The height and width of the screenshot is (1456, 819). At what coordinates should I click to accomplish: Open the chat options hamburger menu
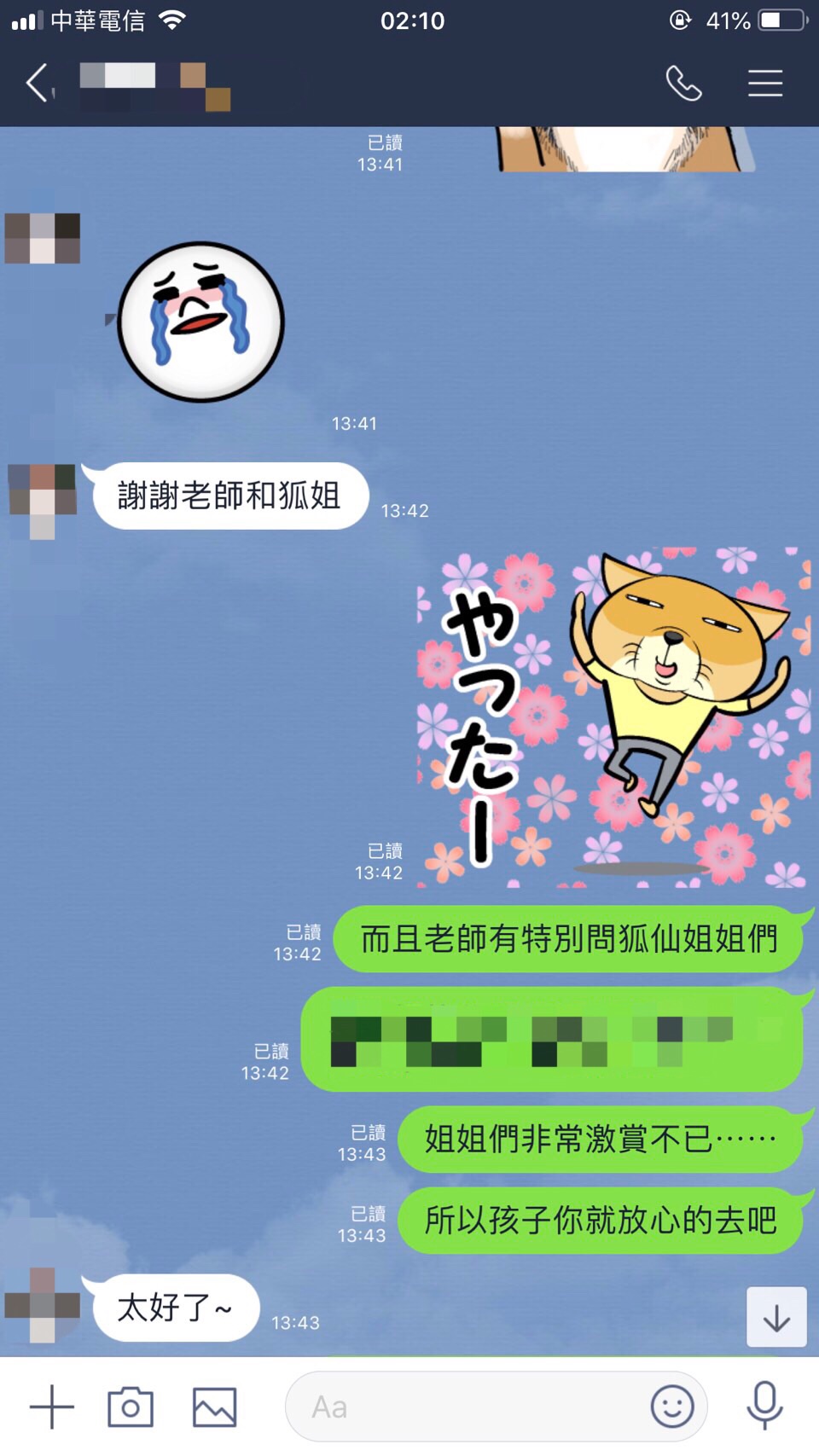coord(765,84)
